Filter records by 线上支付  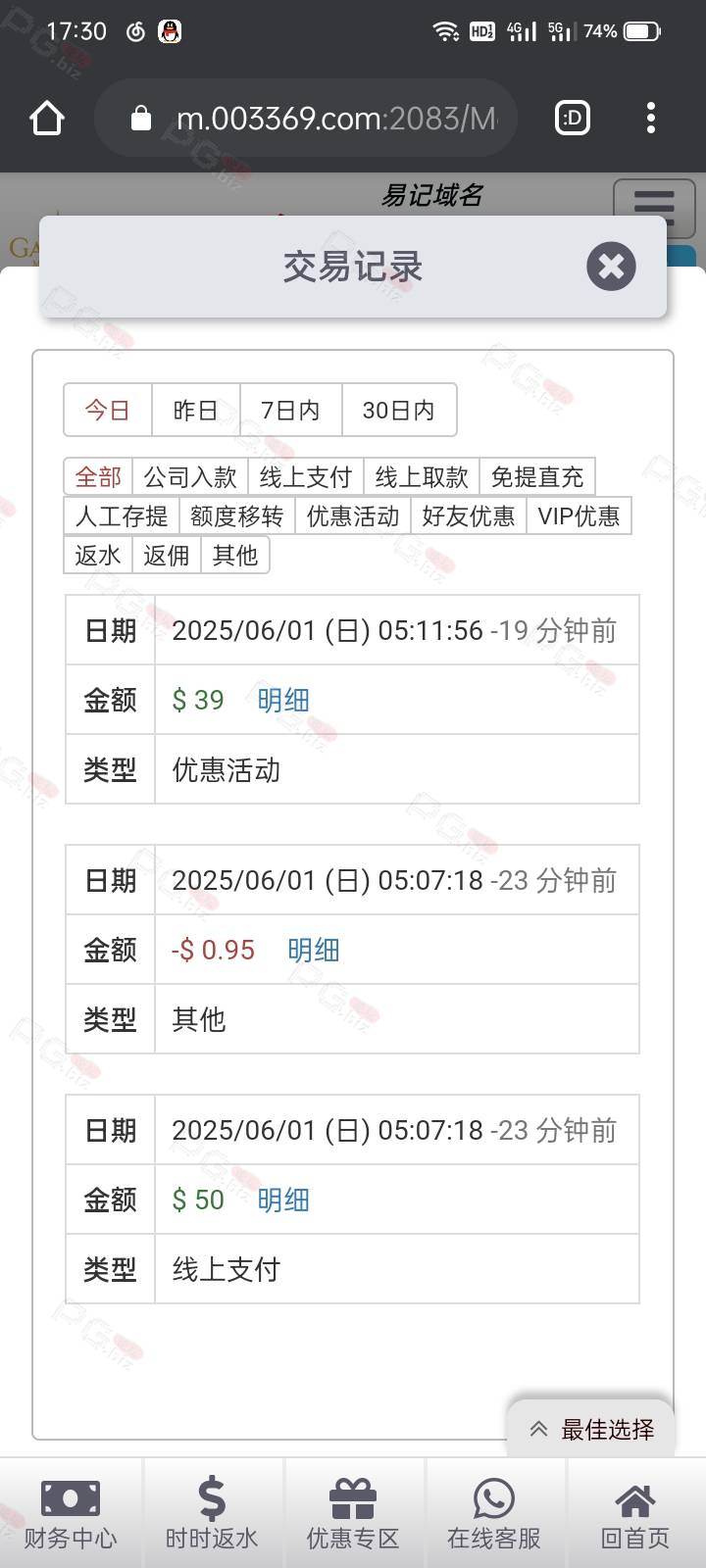tap(306, 477)
